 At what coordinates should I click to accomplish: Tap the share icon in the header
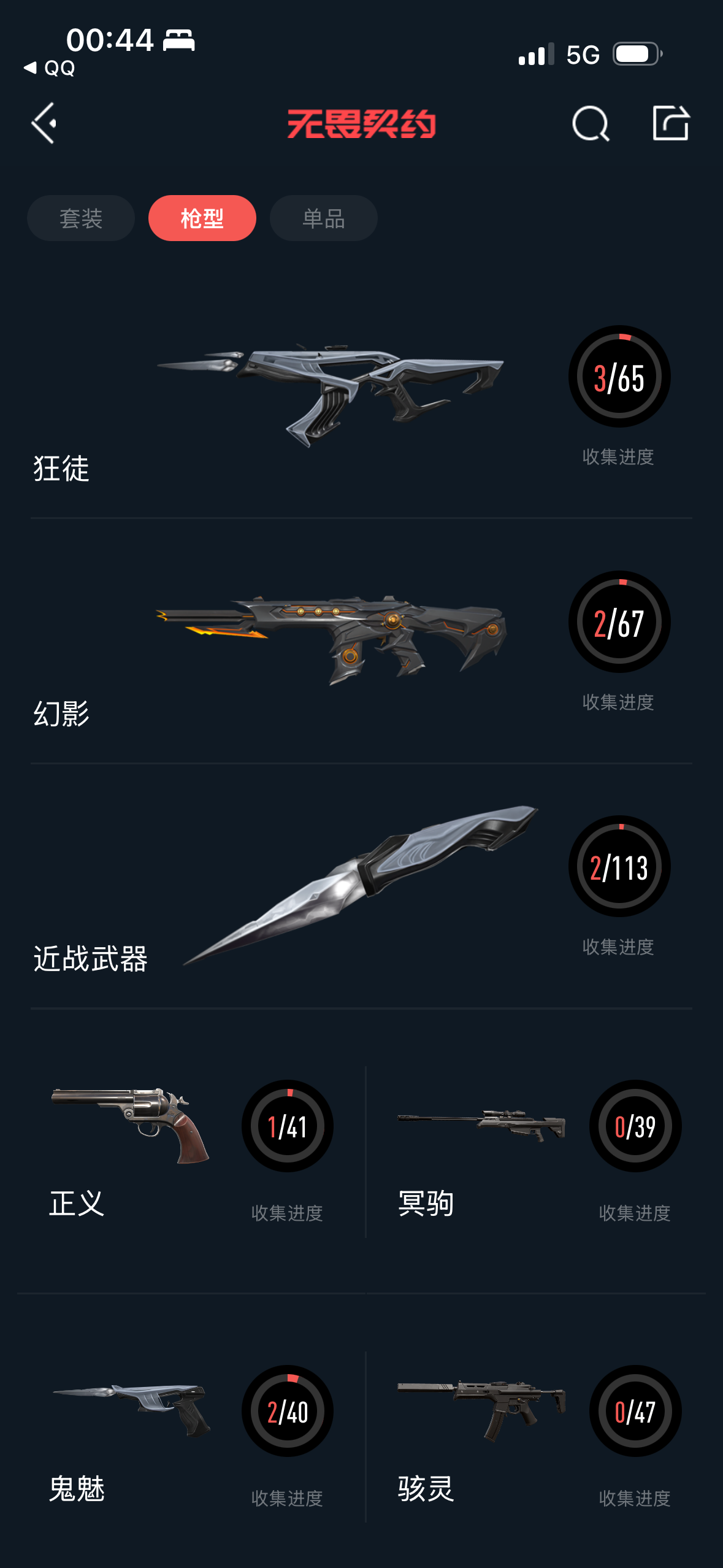(670, 123)
